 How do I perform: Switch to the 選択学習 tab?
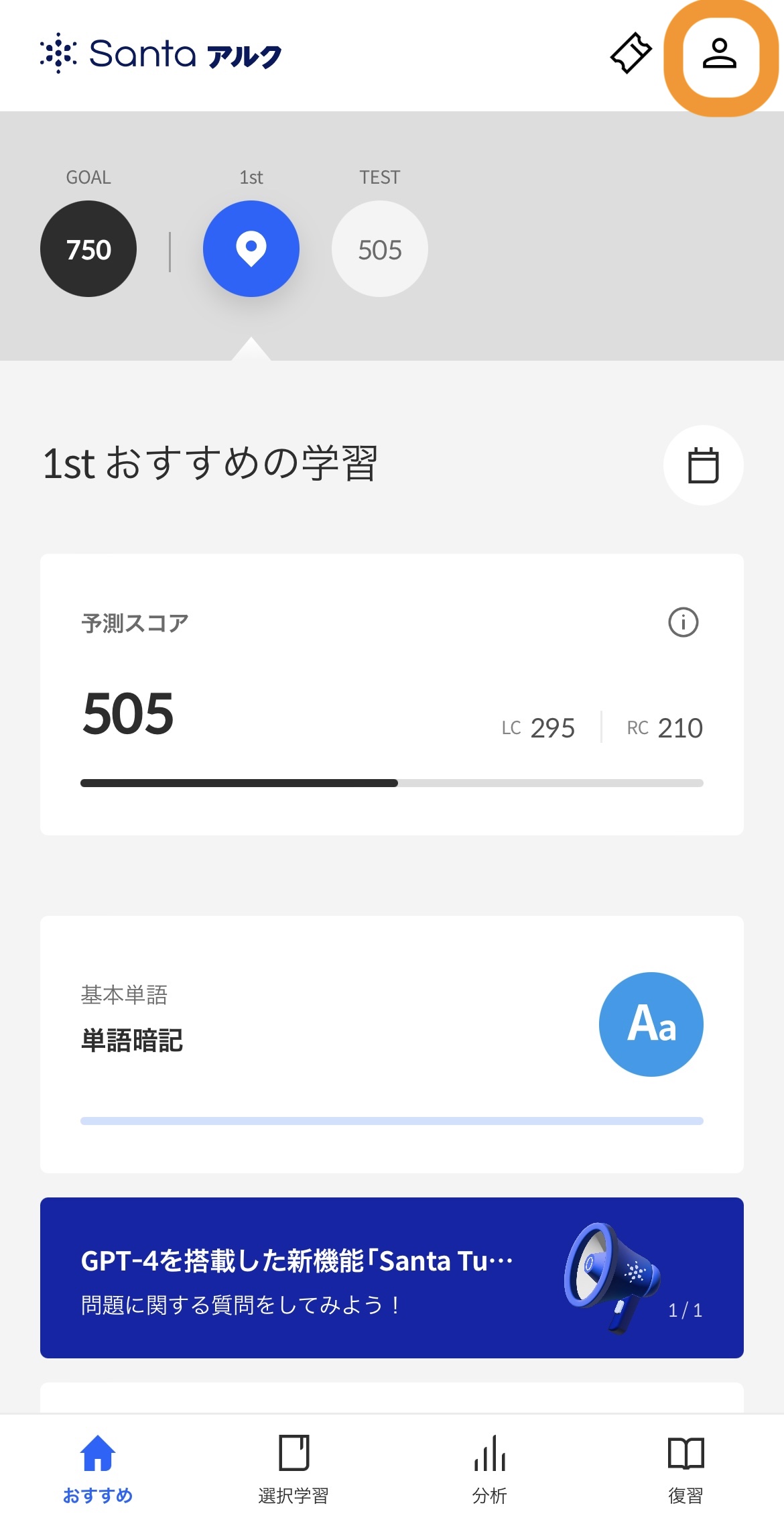[x=293, y=1470]
